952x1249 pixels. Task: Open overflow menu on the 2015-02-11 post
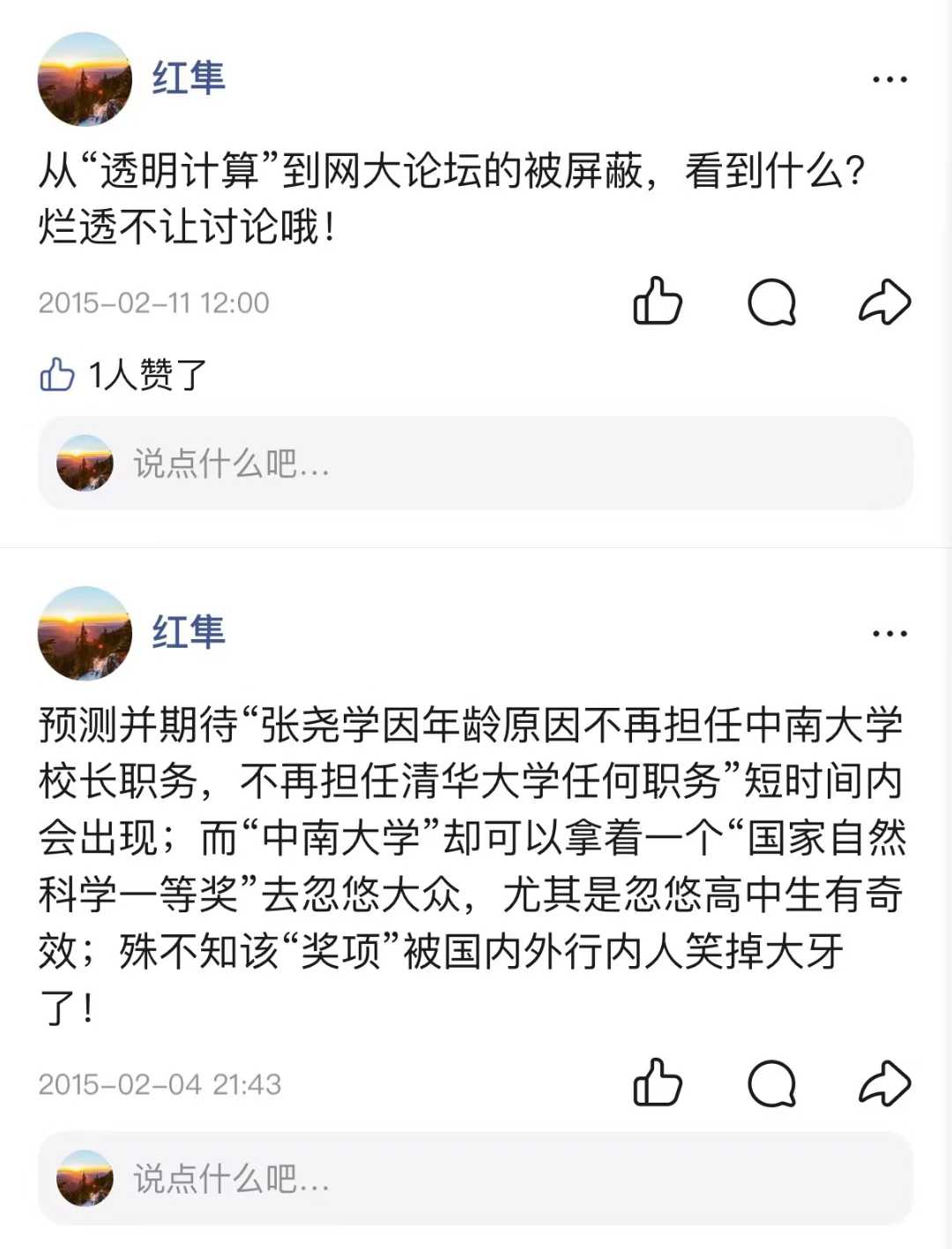889,79
